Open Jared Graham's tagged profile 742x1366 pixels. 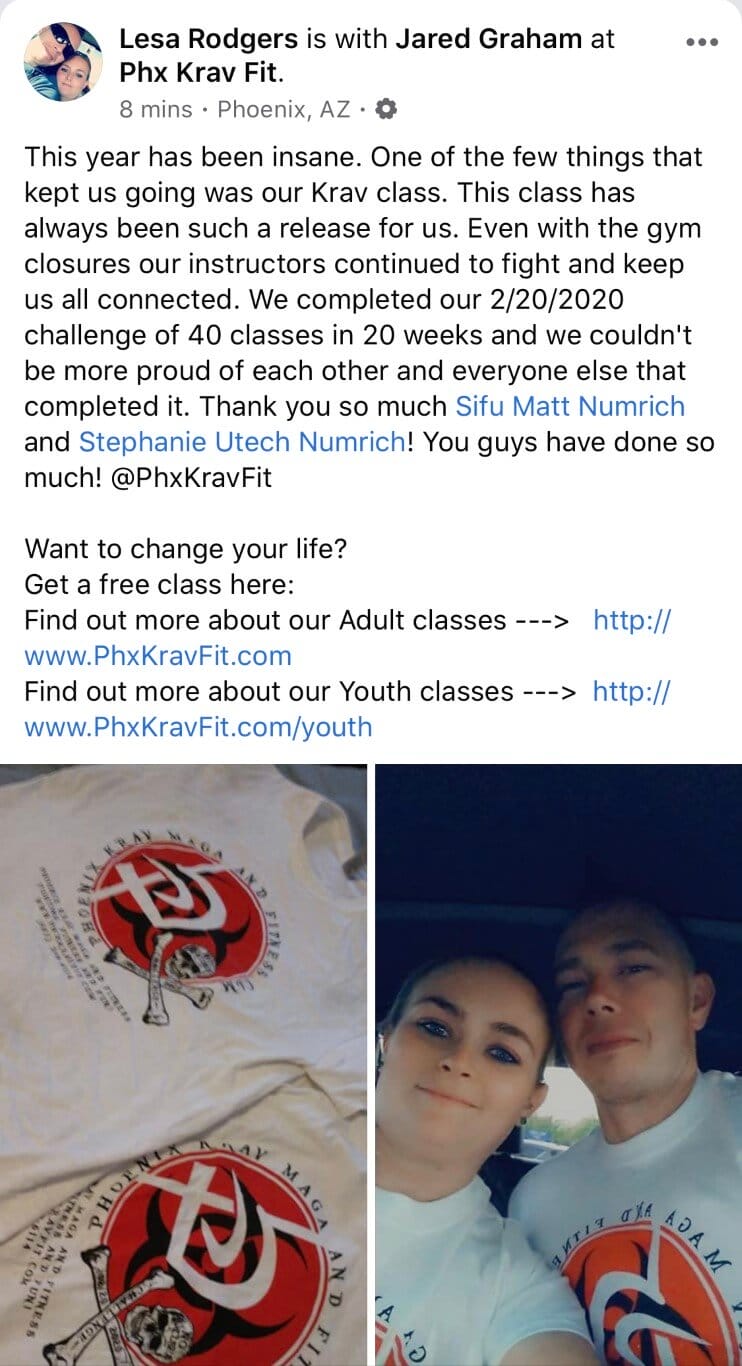[x=488, y=39]
